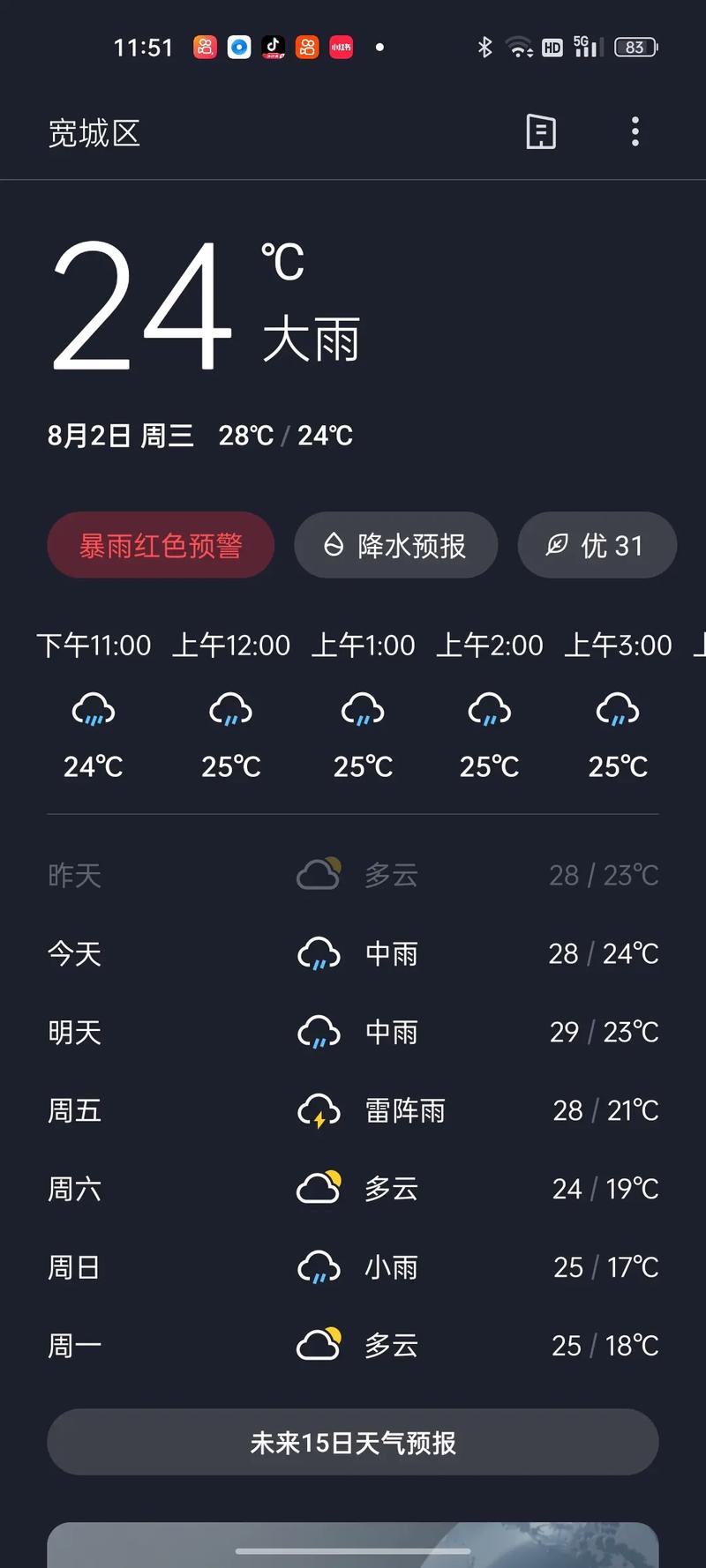Select Saturday's partly cloudy icon
This screenshot has width=706, height=1568.
318,1188
